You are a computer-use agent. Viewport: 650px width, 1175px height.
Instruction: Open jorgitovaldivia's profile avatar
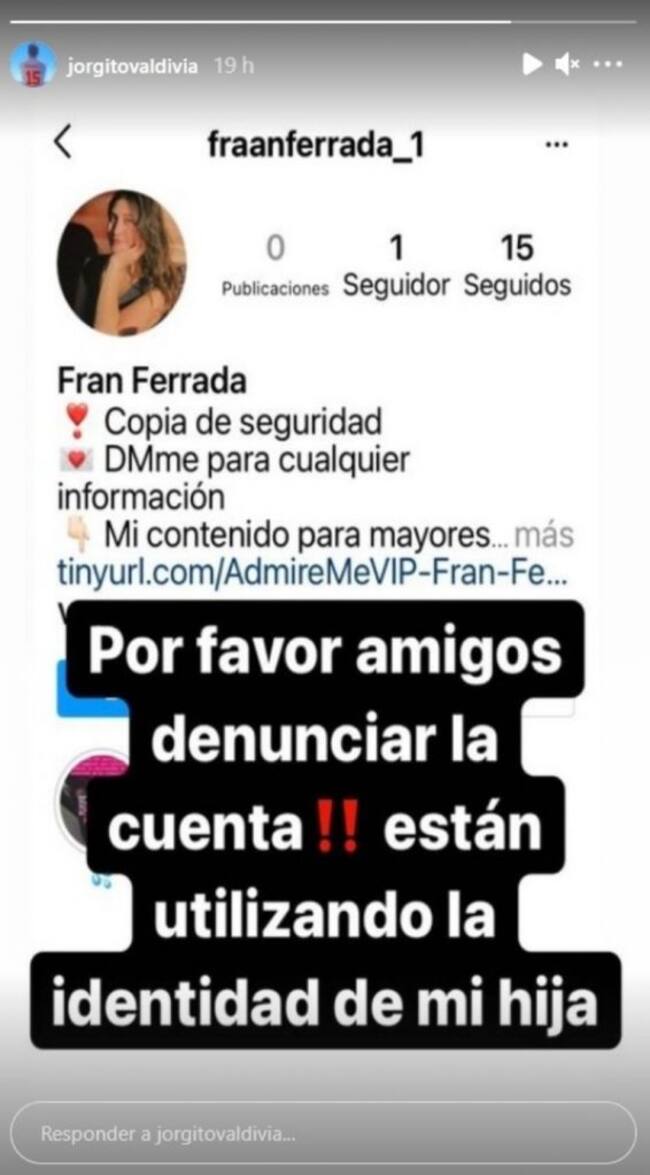click(x=34, y=64)
